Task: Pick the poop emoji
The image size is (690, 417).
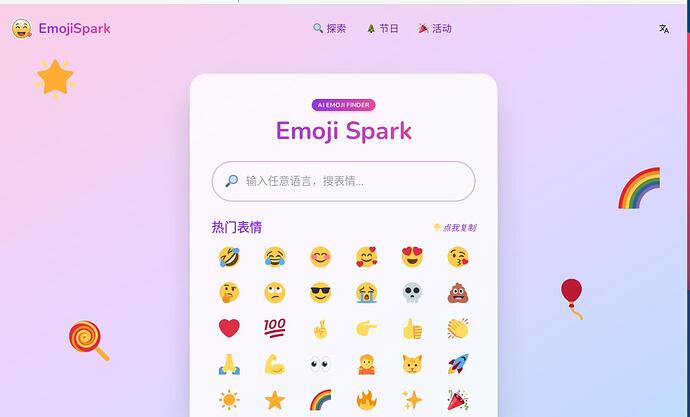Action: click(458, 293)
